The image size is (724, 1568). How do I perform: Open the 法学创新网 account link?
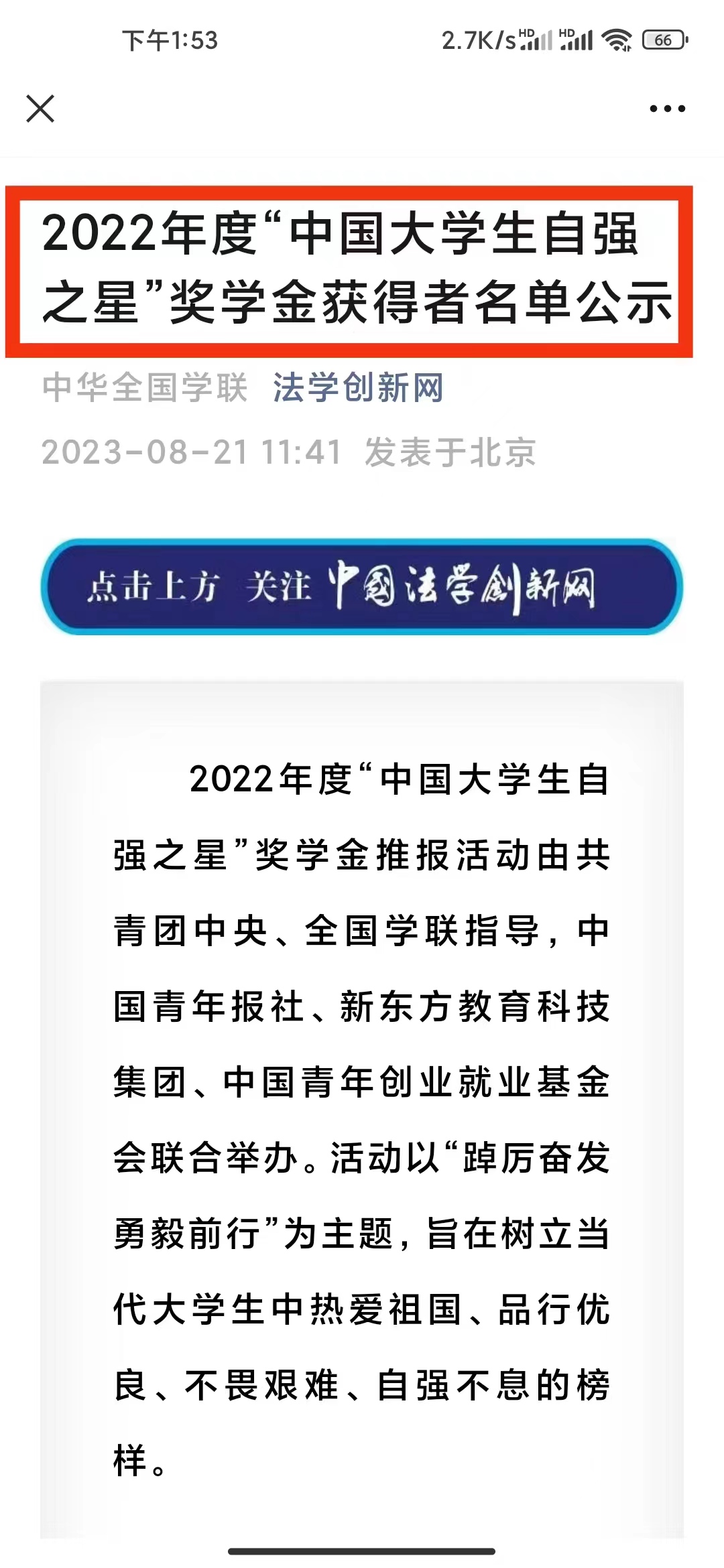(x=357, y=388)
